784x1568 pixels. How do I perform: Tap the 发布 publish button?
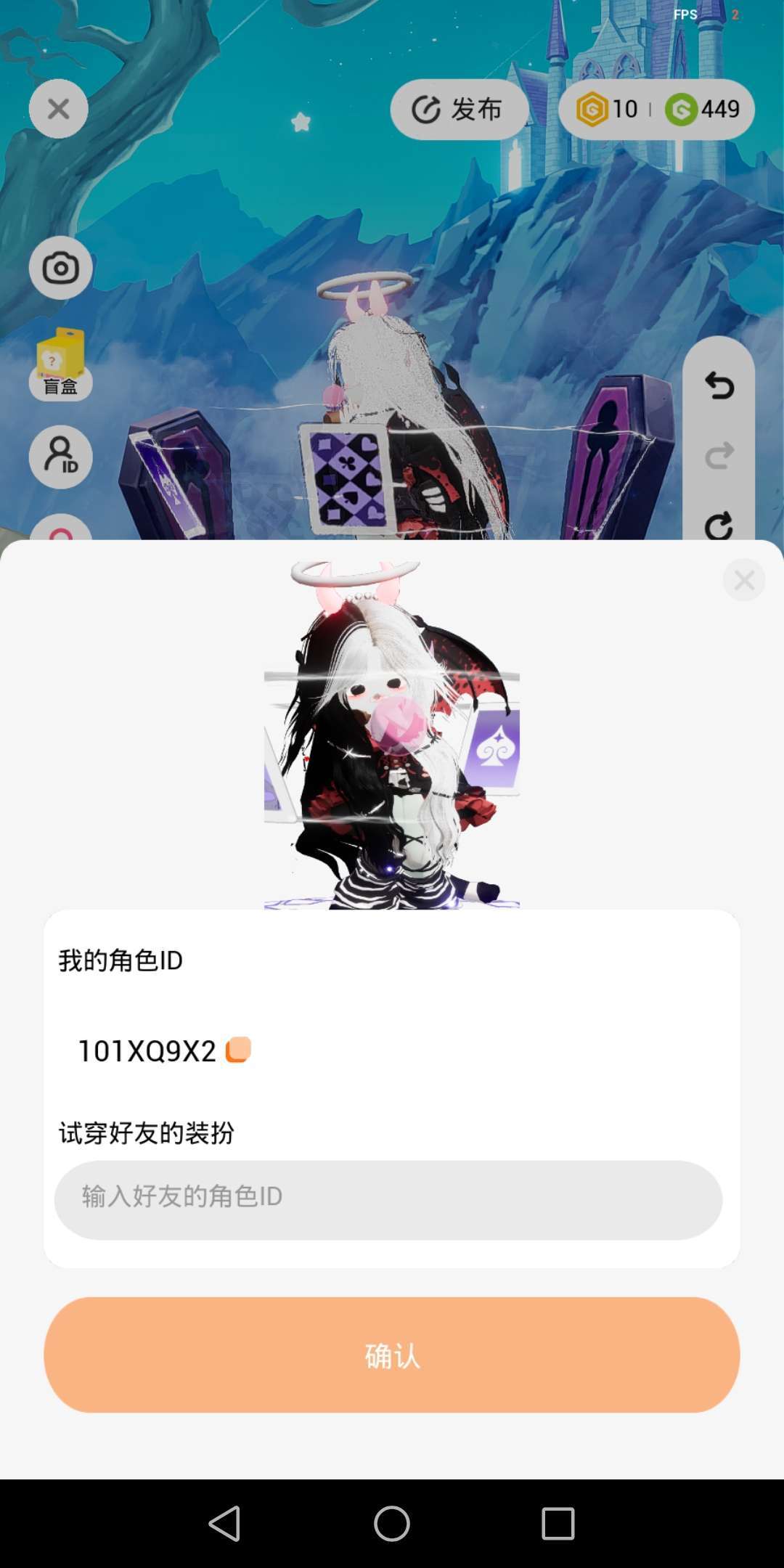tap(458, 110)
